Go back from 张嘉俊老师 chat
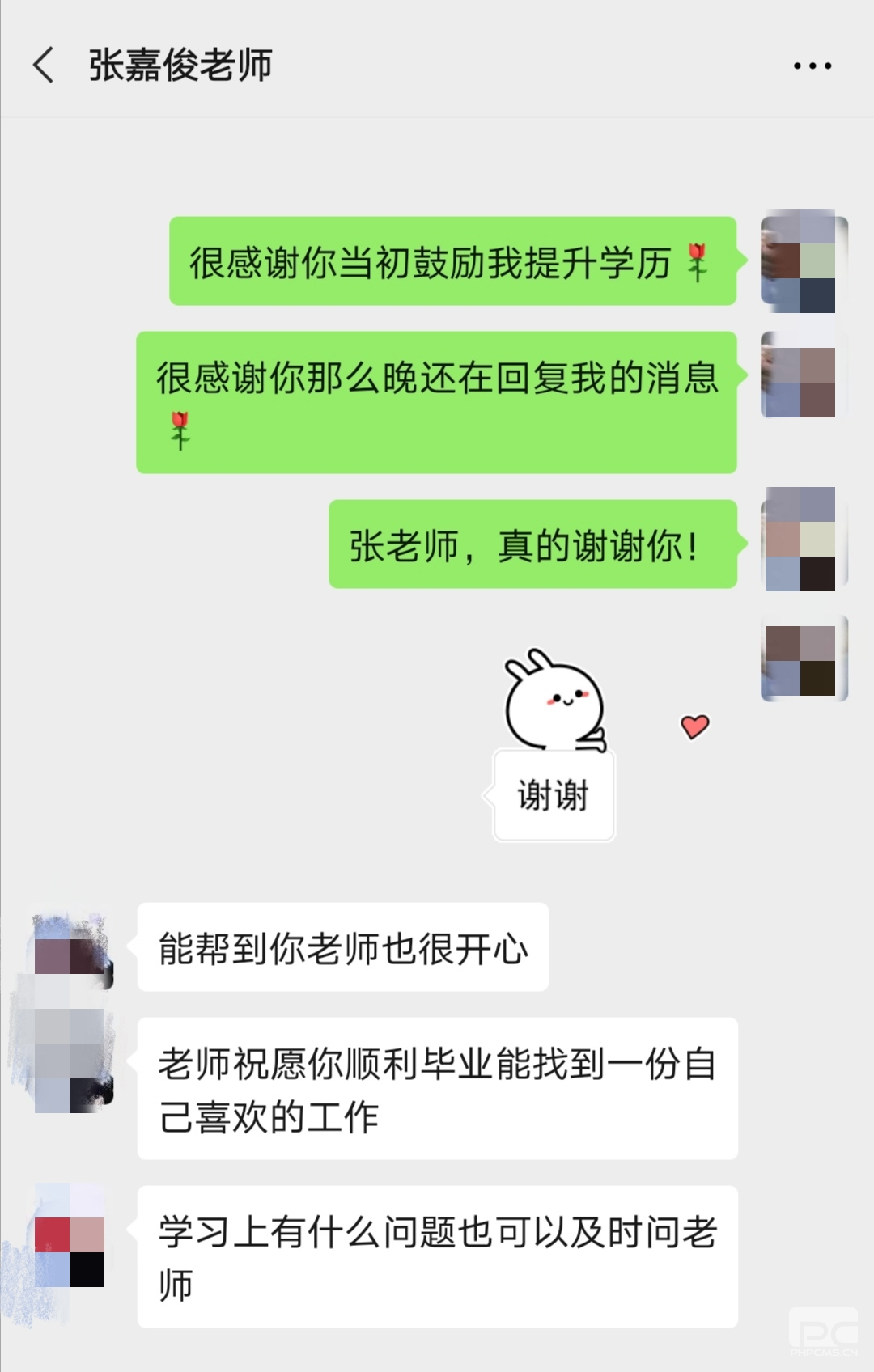This screenshot has height=1372, width=874. (44, 65)
